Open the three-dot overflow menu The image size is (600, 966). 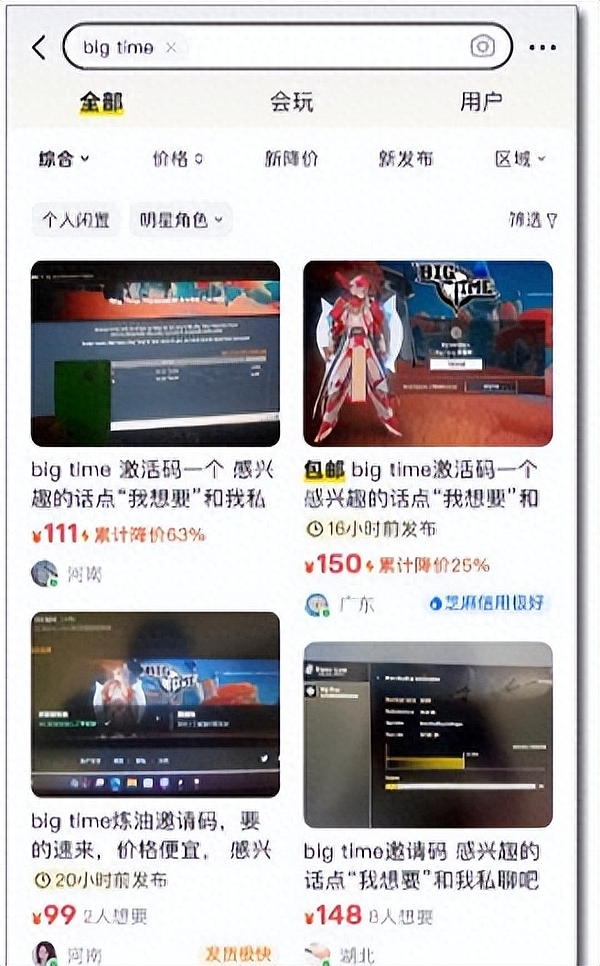coord(542,47)
